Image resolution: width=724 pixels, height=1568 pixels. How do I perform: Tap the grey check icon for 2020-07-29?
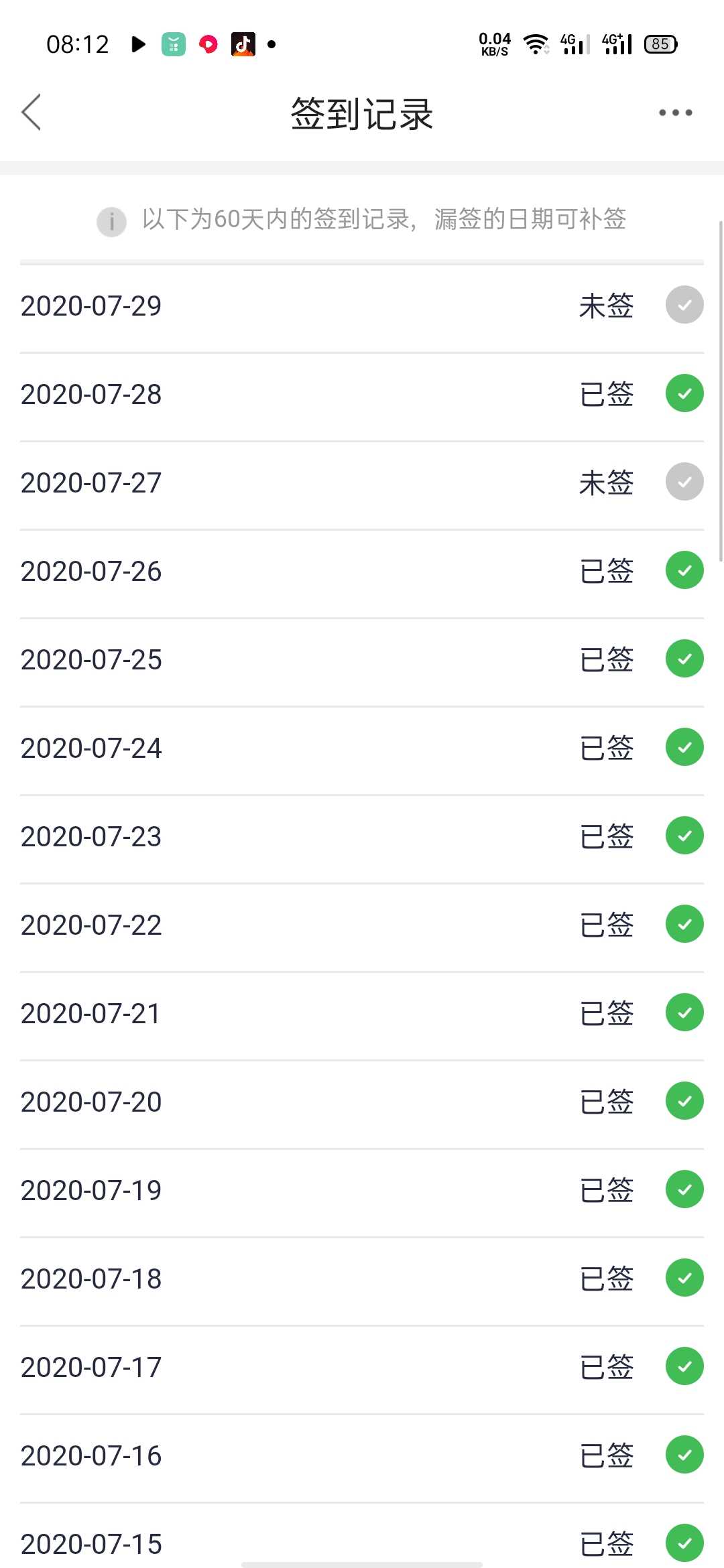click(x=684, y=305)
